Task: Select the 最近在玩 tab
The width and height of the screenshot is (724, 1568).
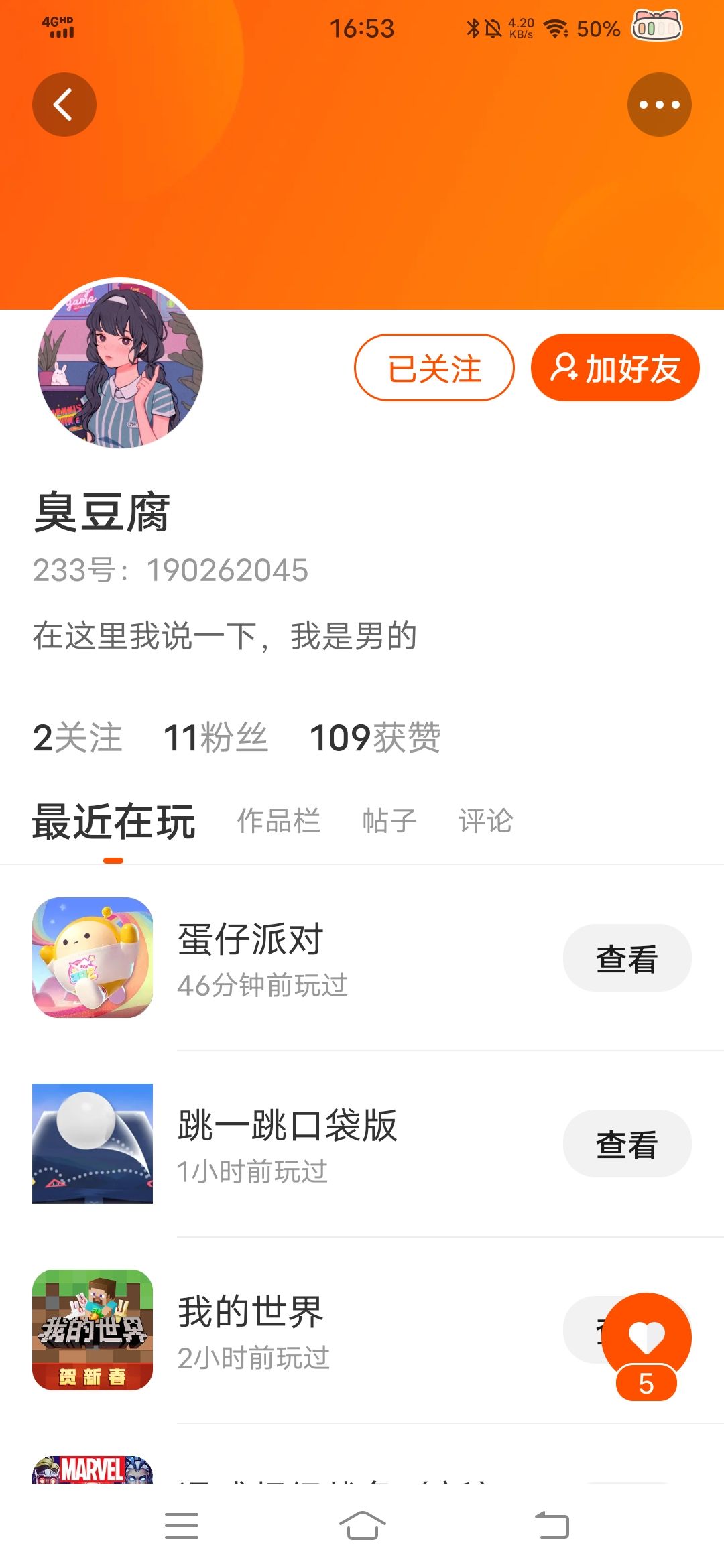Action: click(x=113, y=822)
